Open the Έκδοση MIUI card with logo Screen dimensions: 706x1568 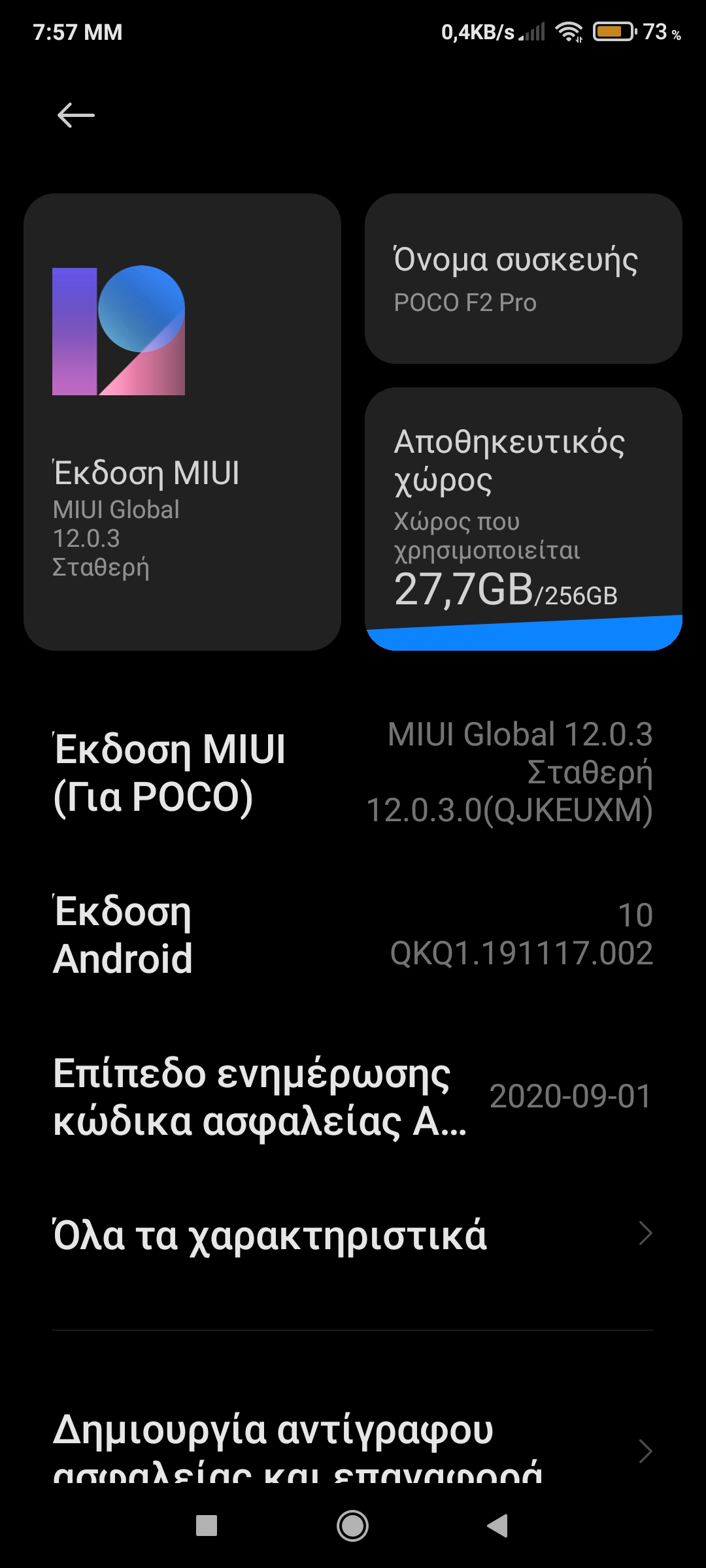pyautogui.click(x=182, y=422)
